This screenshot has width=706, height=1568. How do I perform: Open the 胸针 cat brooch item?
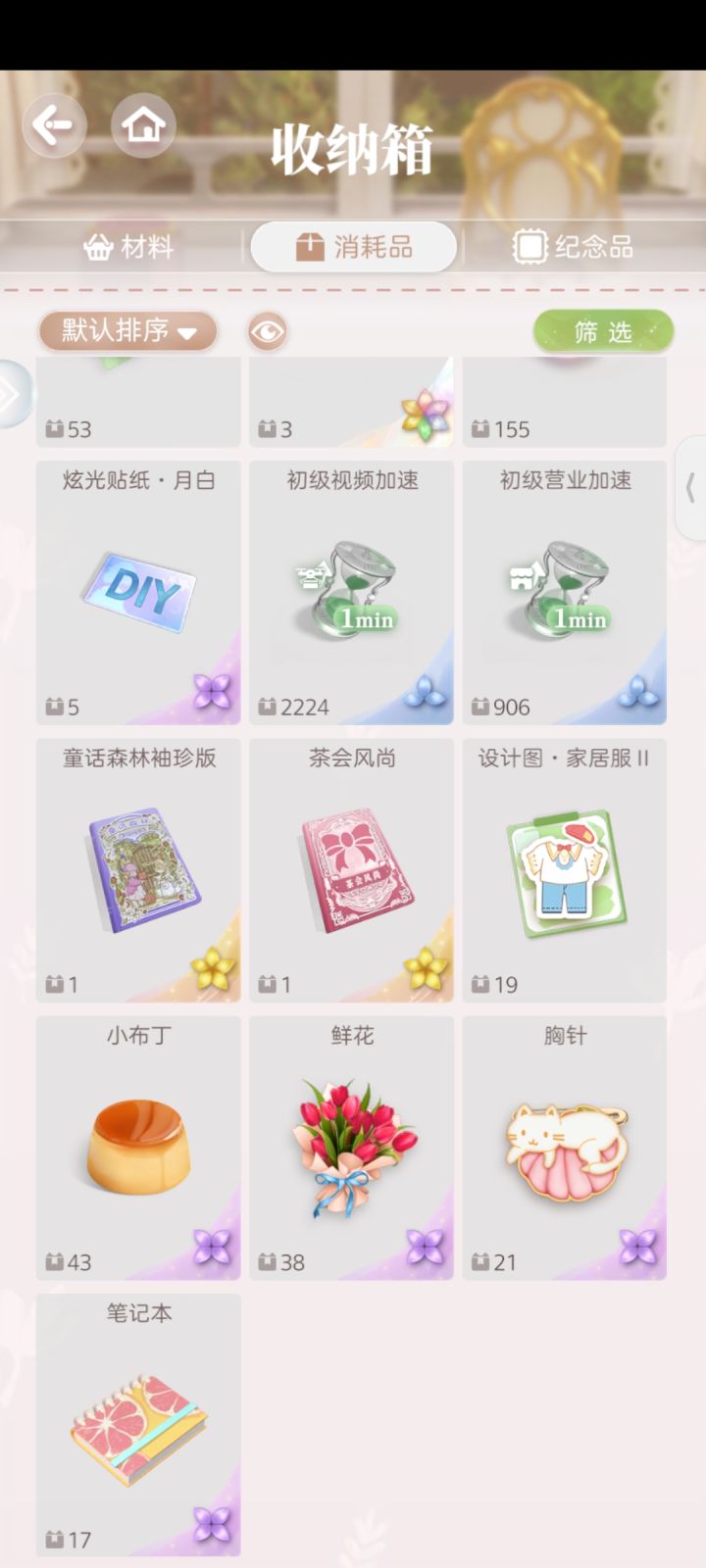564,1147
